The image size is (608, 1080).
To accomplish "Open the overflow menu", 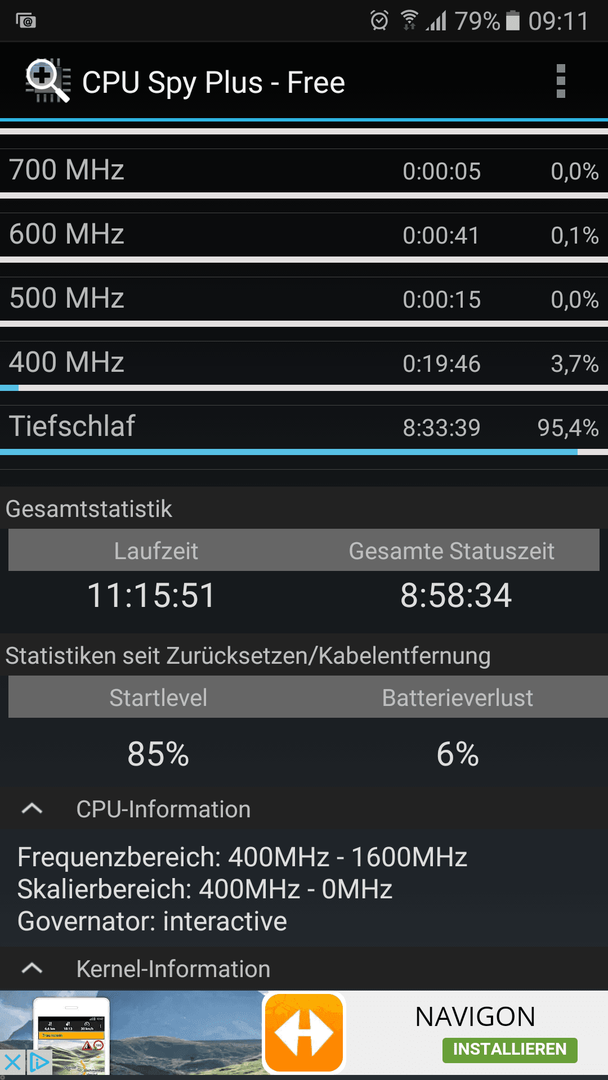I will click(x=560, y=82).
